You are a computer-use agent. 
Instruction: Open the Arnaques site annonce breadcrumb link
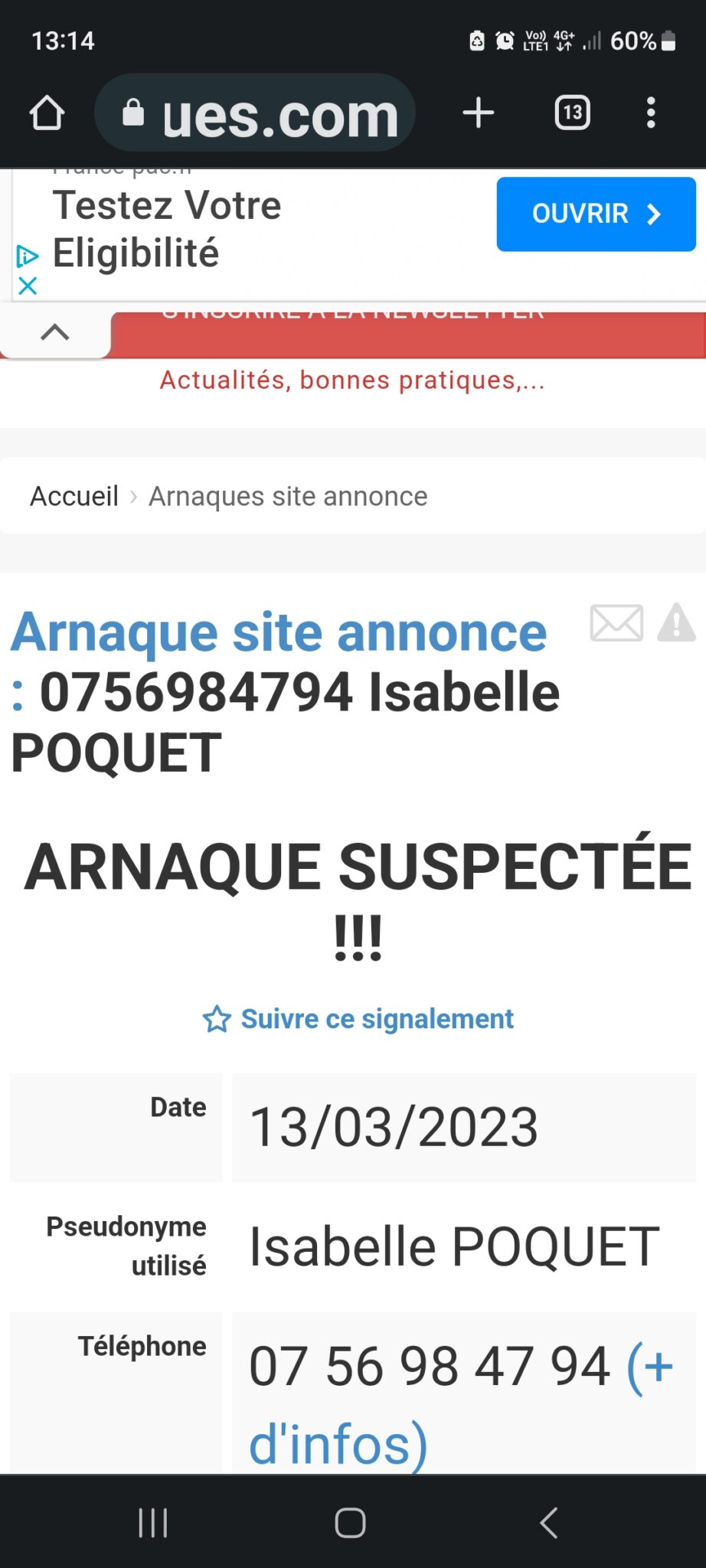288,496
